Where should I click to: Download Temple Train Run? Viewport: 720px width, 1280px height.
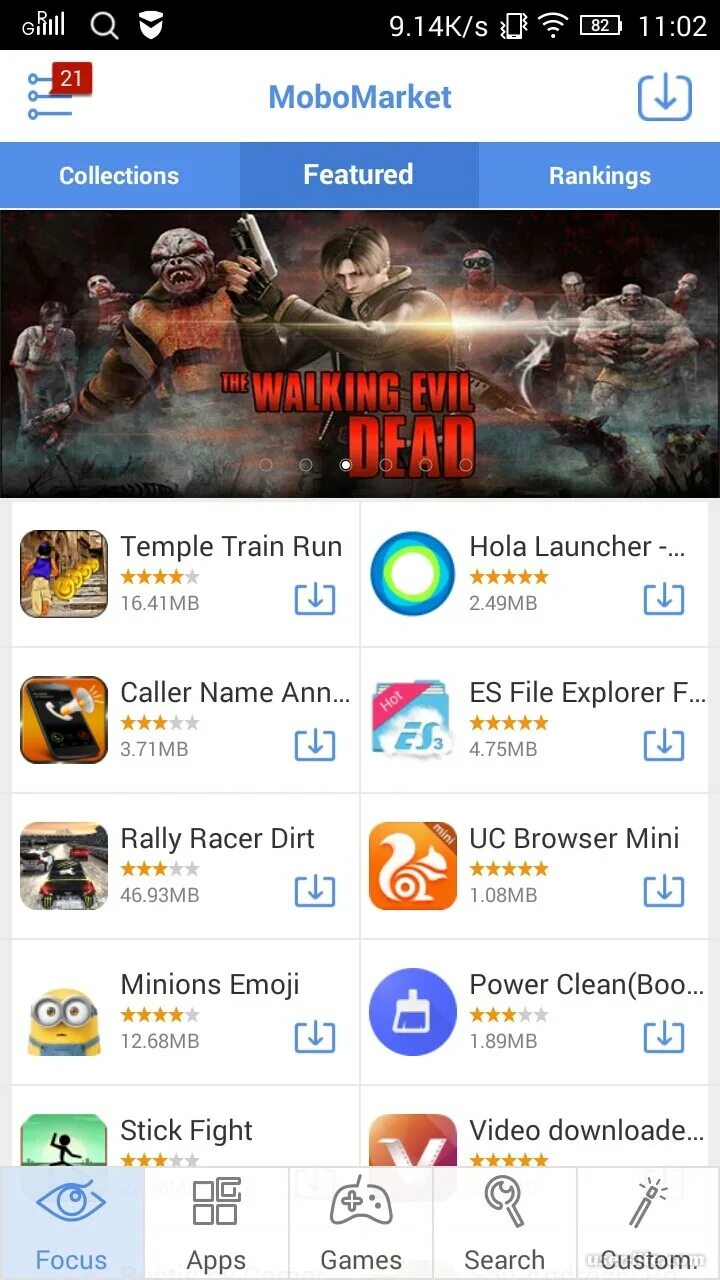tap(315, 600)
